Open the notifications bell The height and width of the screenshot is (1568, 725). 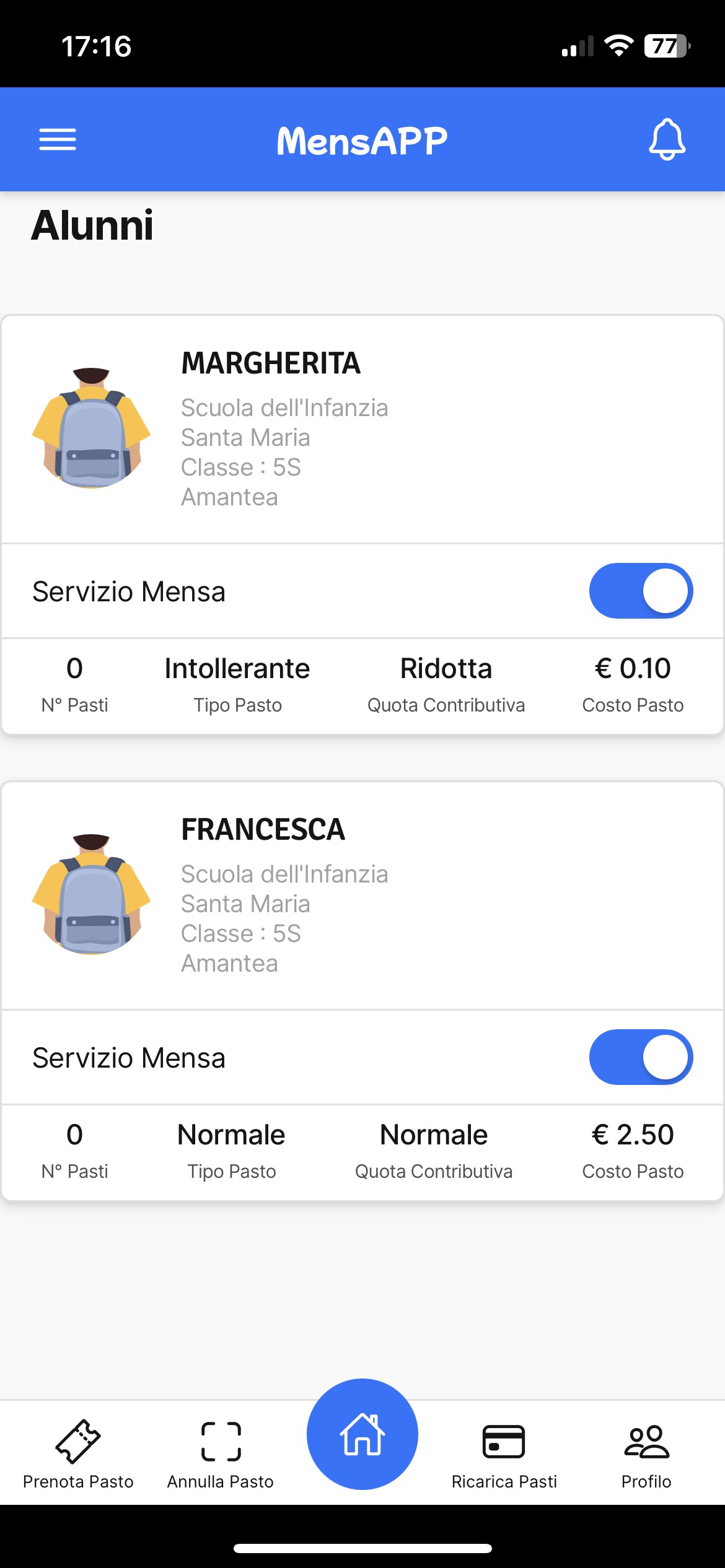click(x=667, y=139)
